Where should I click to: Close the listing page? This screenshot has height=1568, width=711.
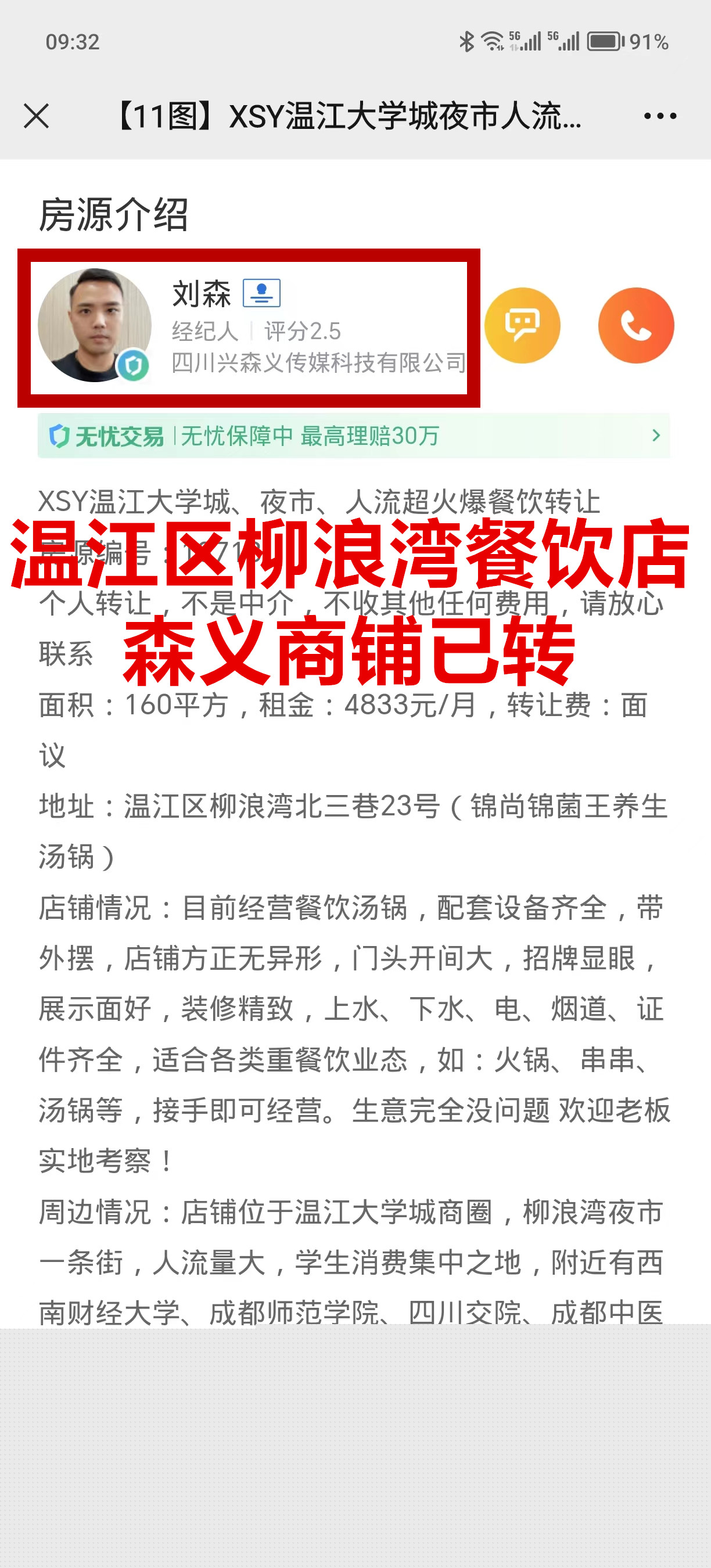point(36,116)
